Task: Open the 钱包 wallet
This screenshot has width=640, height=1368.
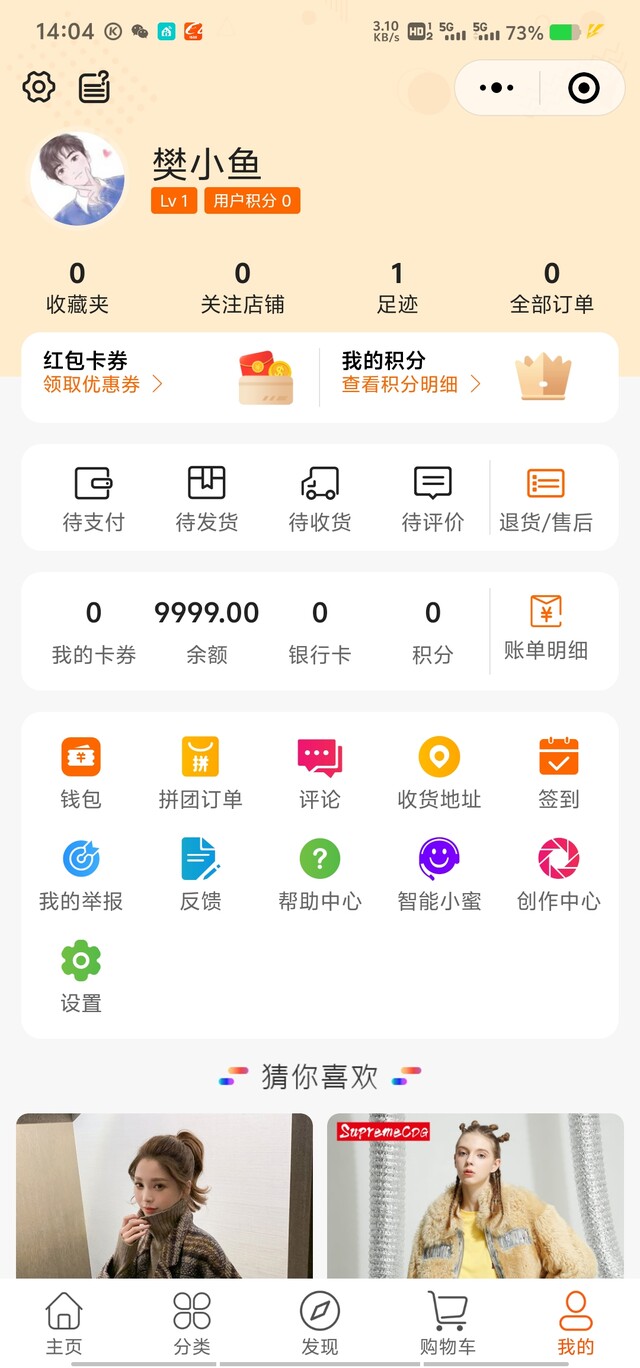Action: coord(81,772)
